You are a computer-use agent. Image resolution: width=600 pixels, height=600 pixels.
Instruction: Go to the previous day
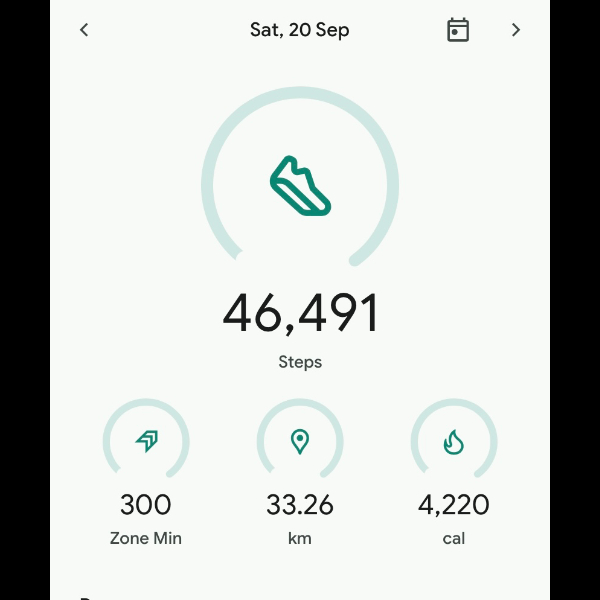(84, 30)
